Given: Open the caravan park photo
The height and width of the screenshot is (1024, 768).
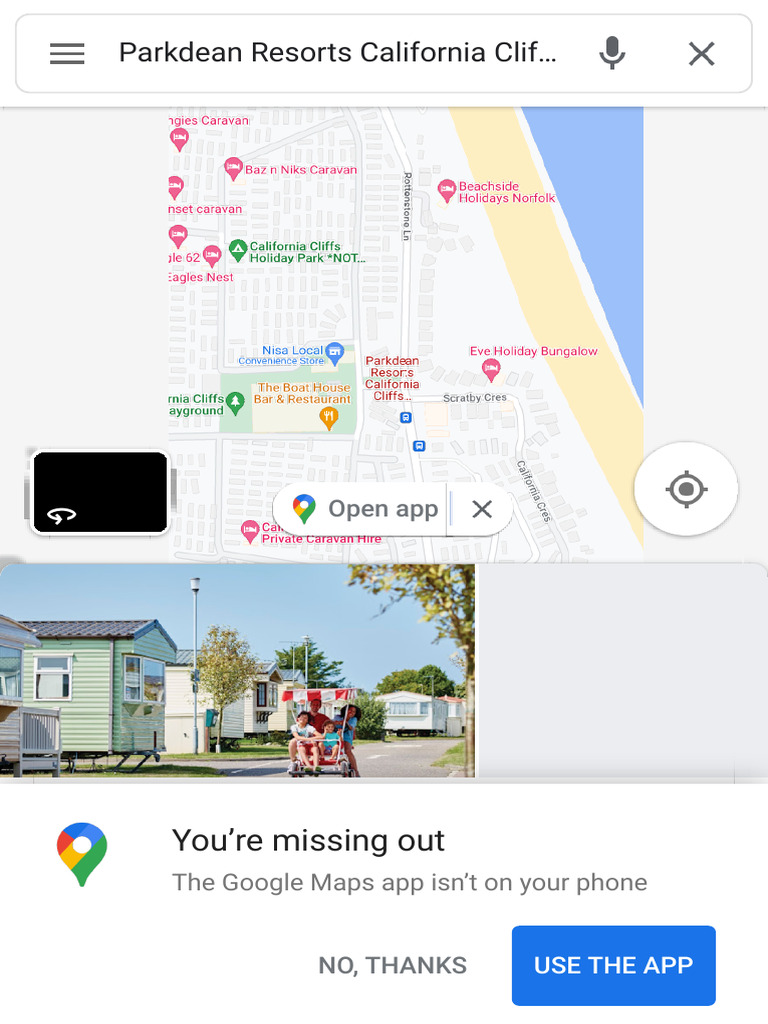Looking at the screenshot, I should (x=237, y=670).
